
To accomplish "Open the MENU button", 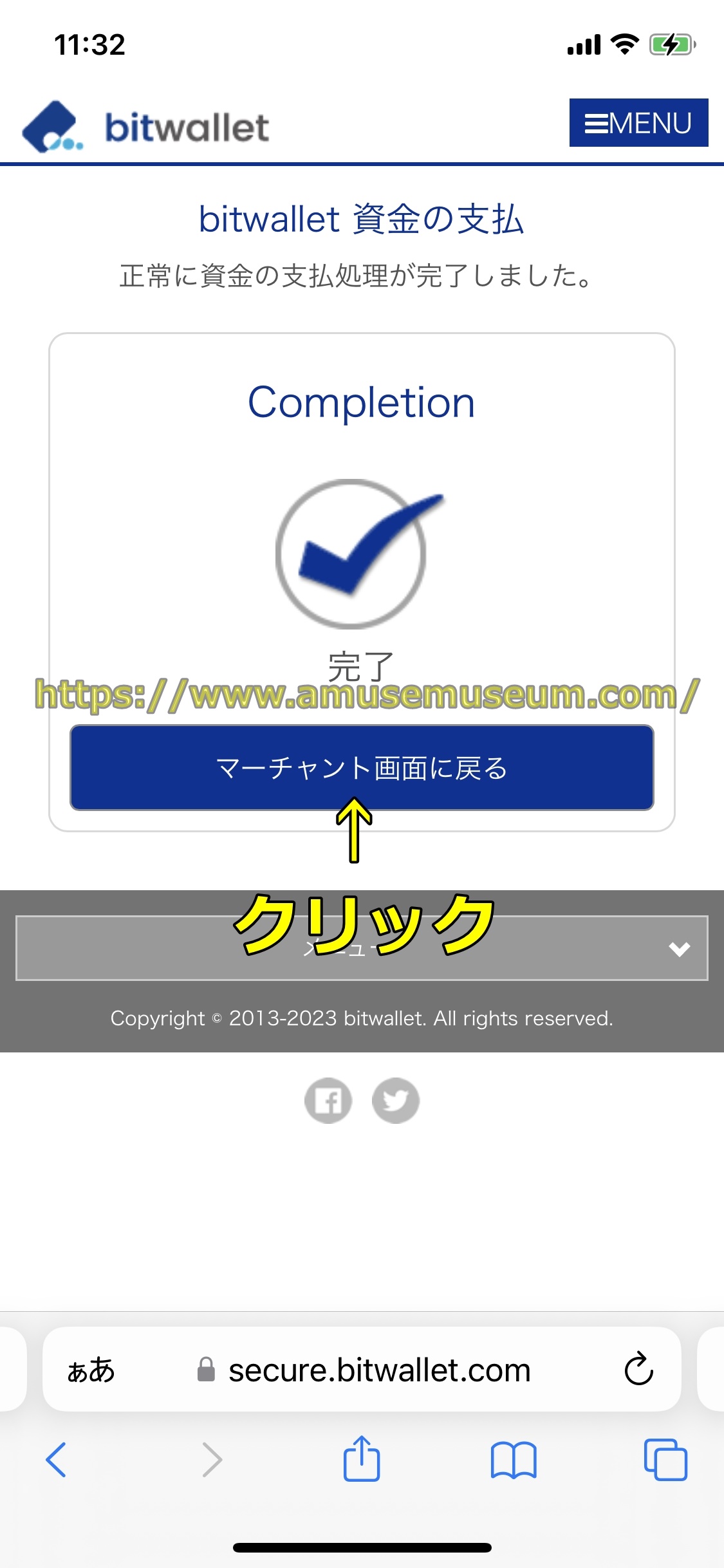I will 638,122.
